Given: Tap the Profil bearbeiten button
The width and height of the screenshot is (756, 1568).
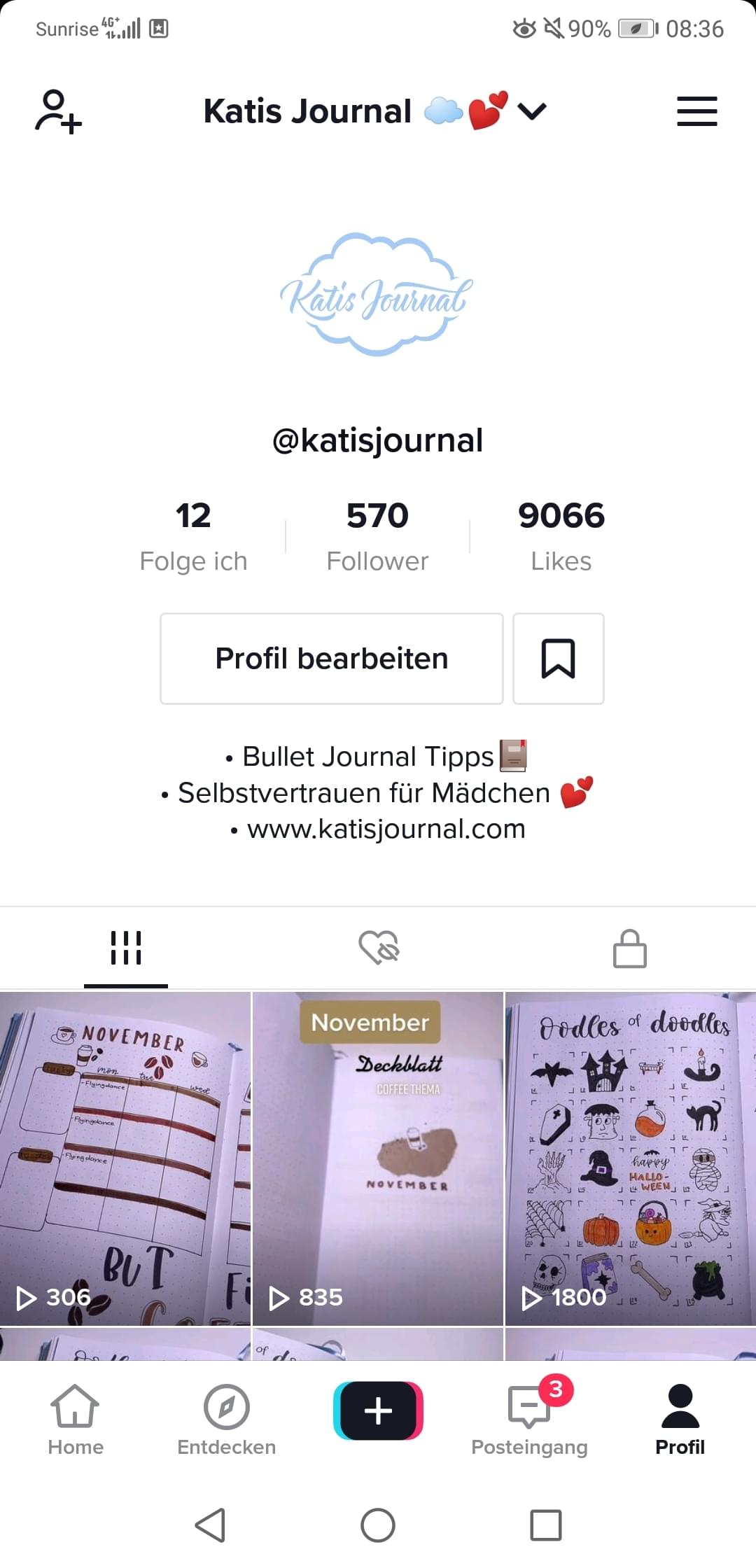Looking at the screenshot, I should pyautogui.click(x=332, y=659).
